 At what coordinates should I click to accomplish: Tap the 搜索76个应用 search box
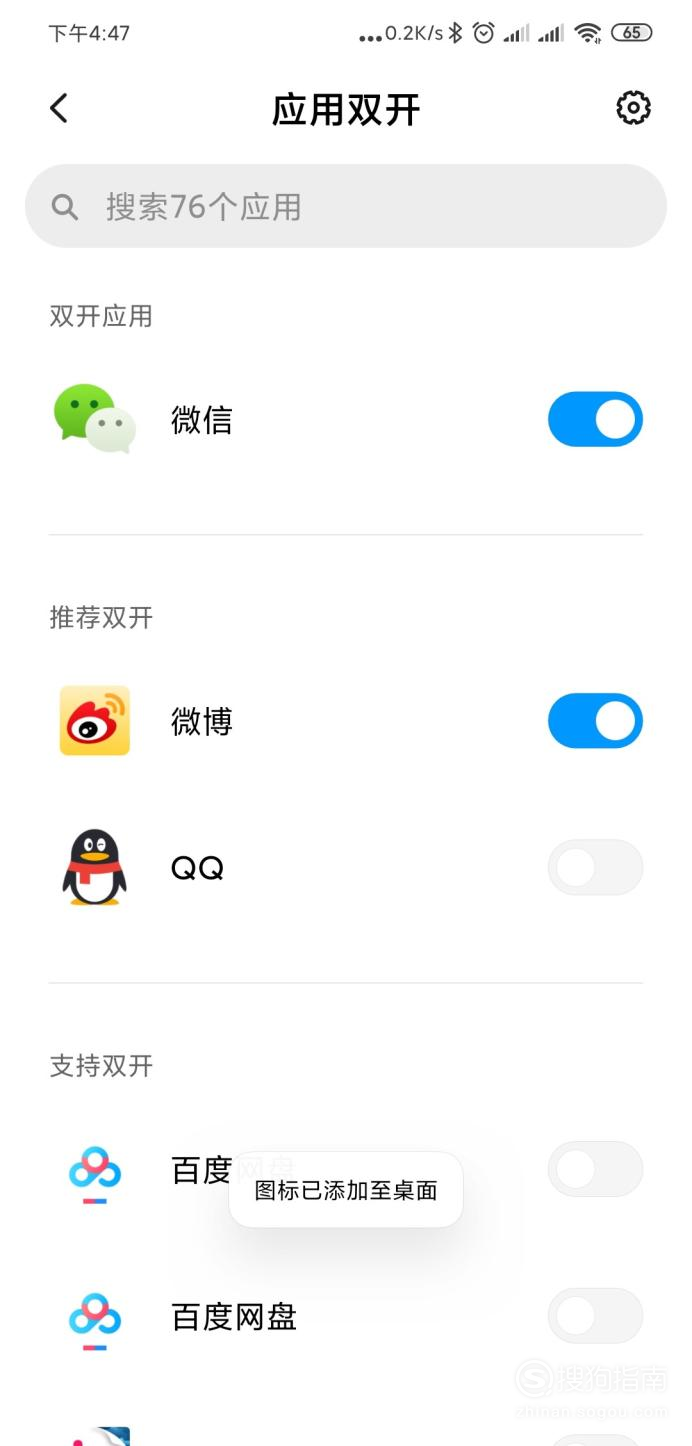[346, 206]
